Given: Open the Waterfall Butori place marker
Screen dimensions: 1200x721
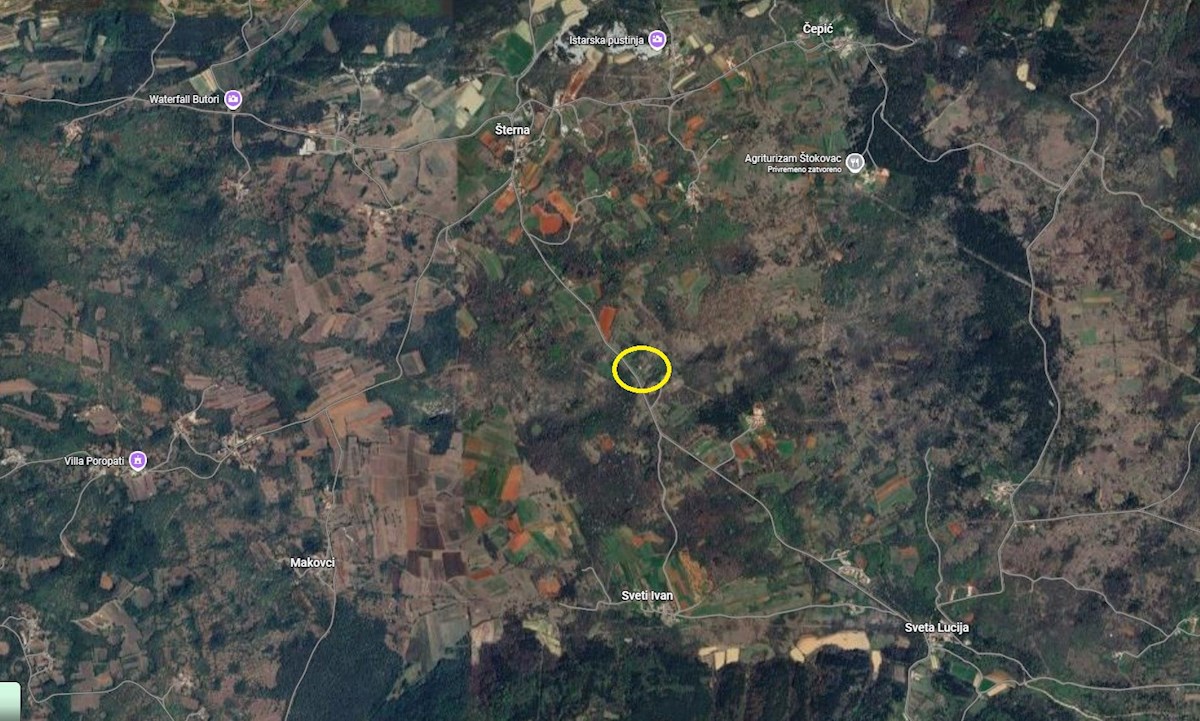Looking at the screenshot, I should 233,99.
